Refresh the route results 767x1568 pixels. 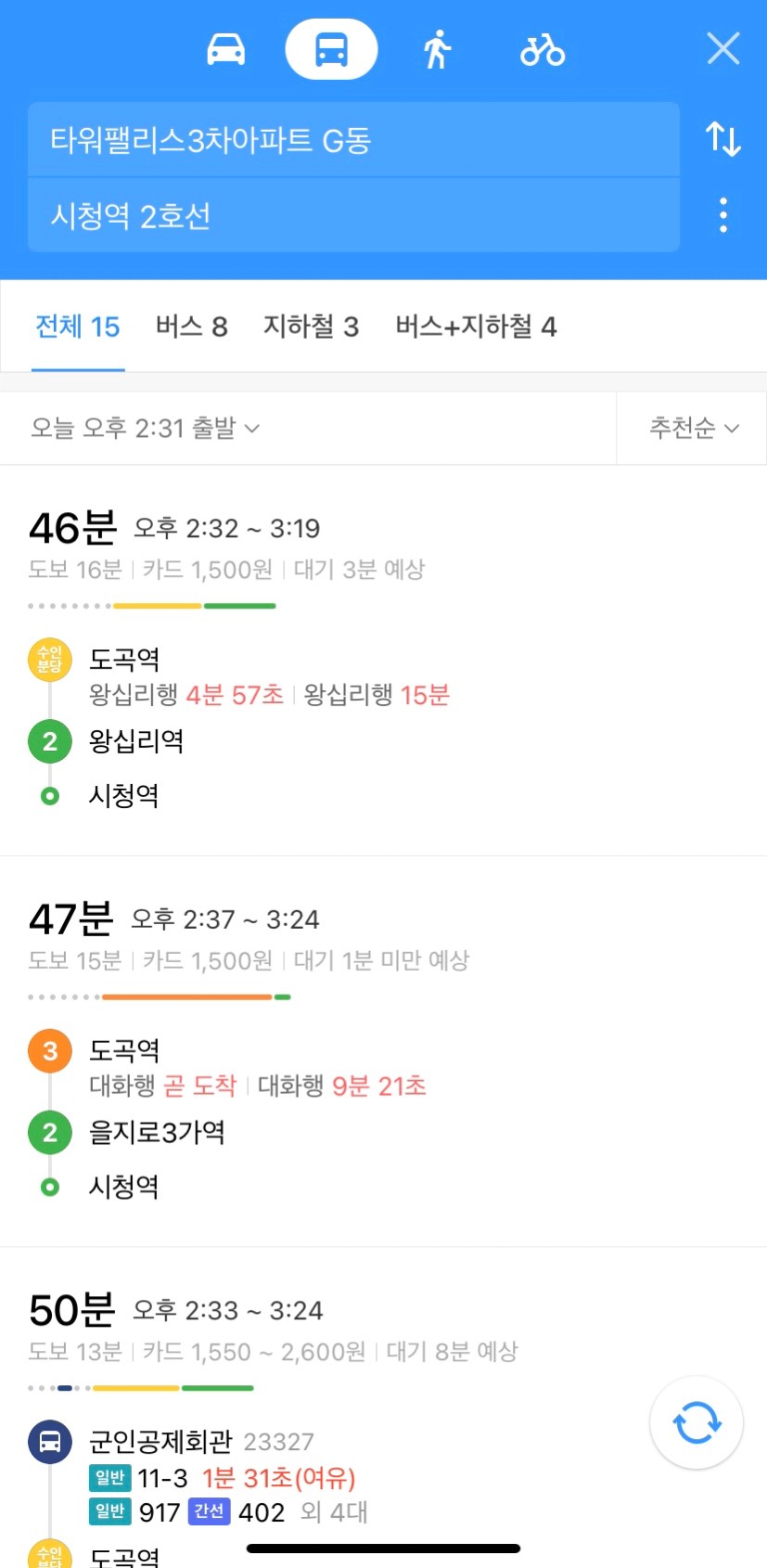pos(697,1422)
